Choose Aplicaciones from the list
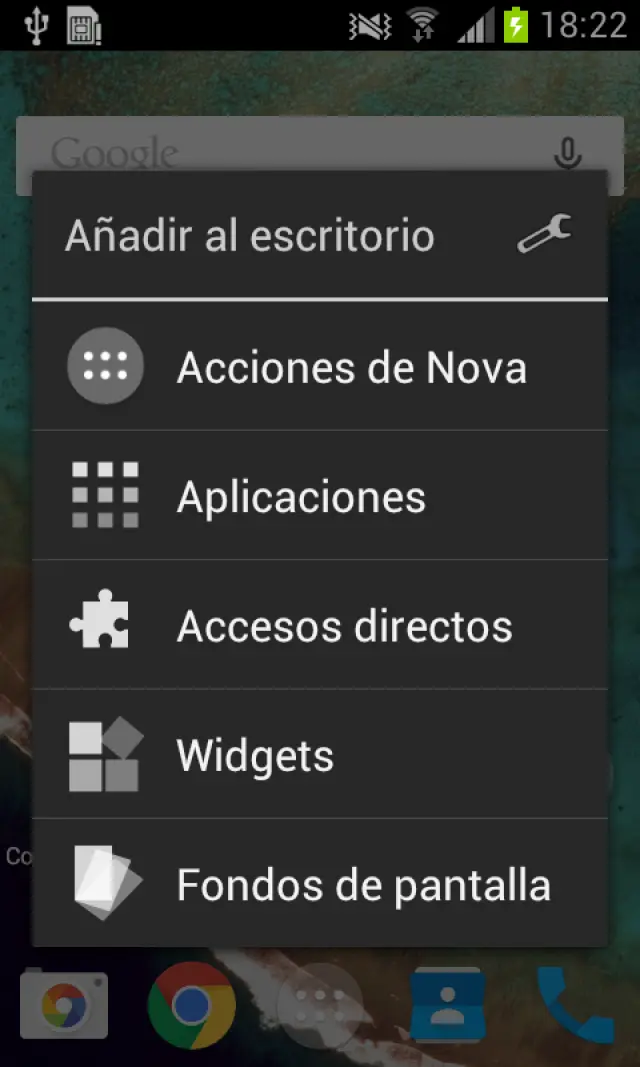The height and width of the screenshot is (1067, 640). [x=320, y=496]
